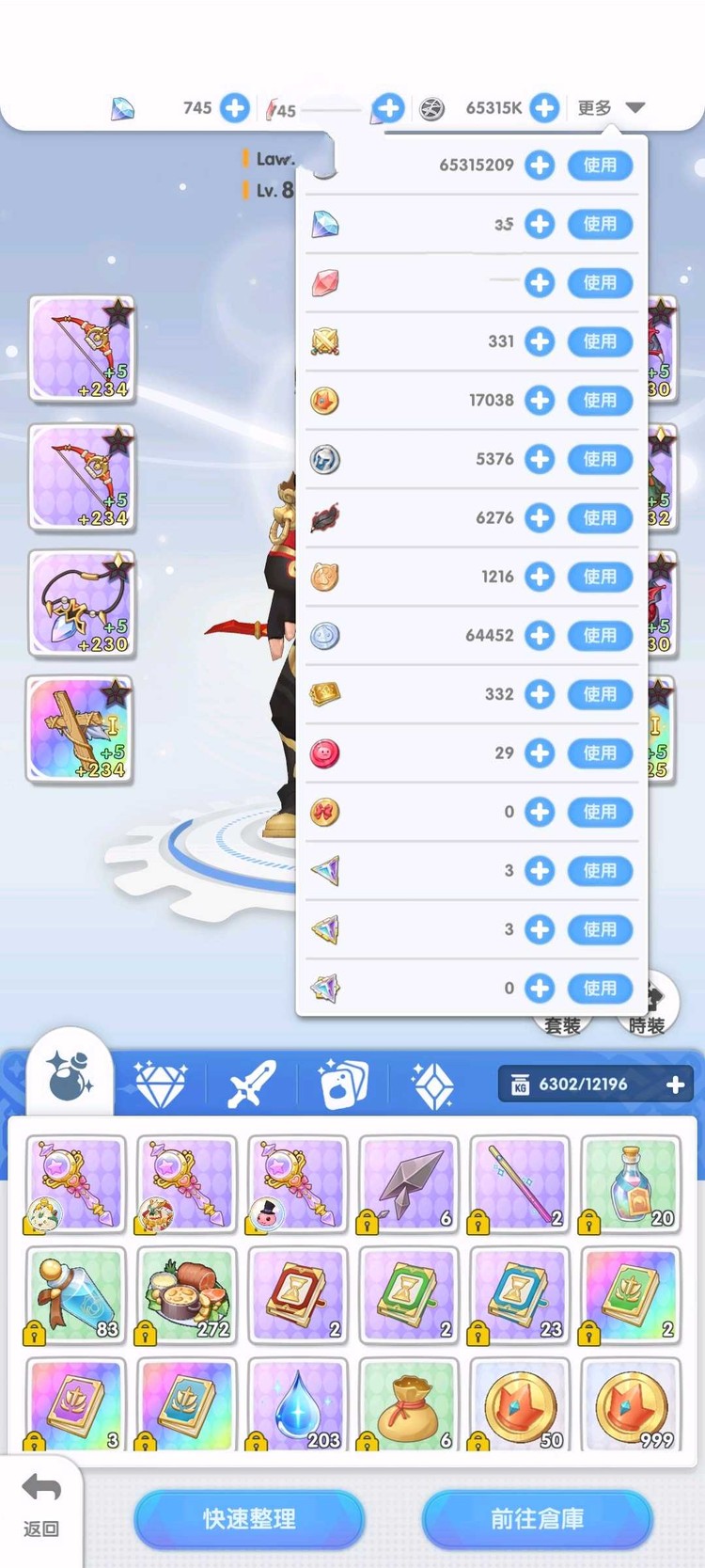Tap the plus next to 65315K zeny
Viewport: 705px width, 1568px height.
(544, 108)
